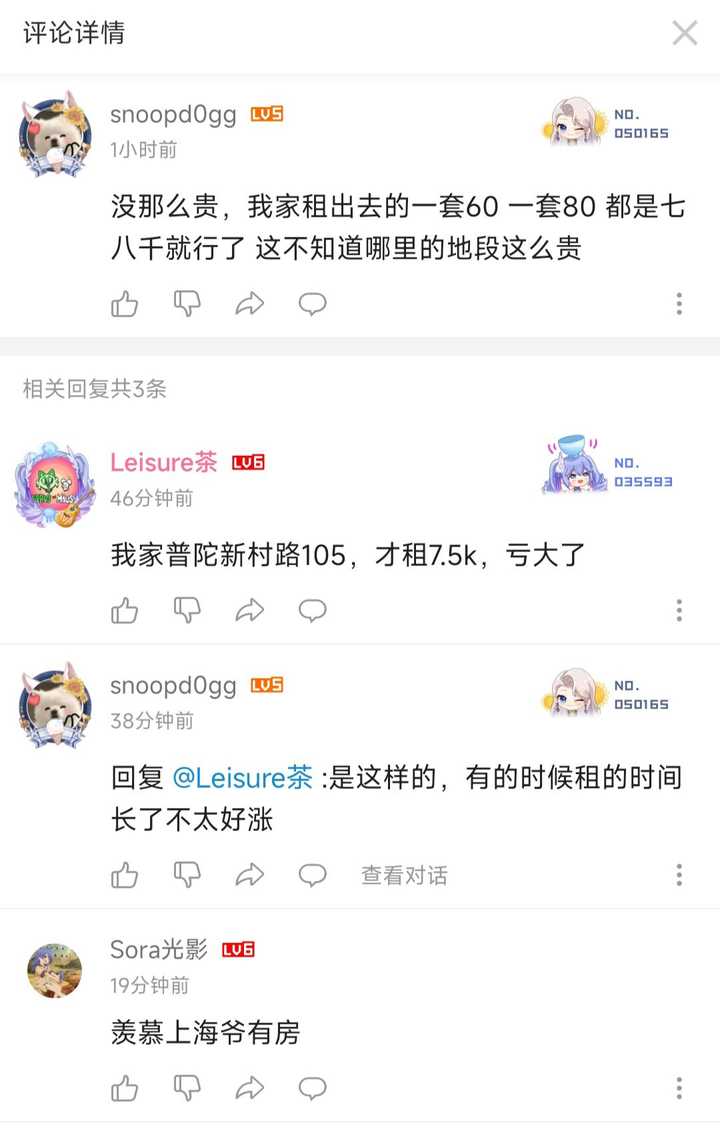Like Leisure茶's comment about 普陀新村路
This screenshot has width=720, height=1129.
point(125,610)
